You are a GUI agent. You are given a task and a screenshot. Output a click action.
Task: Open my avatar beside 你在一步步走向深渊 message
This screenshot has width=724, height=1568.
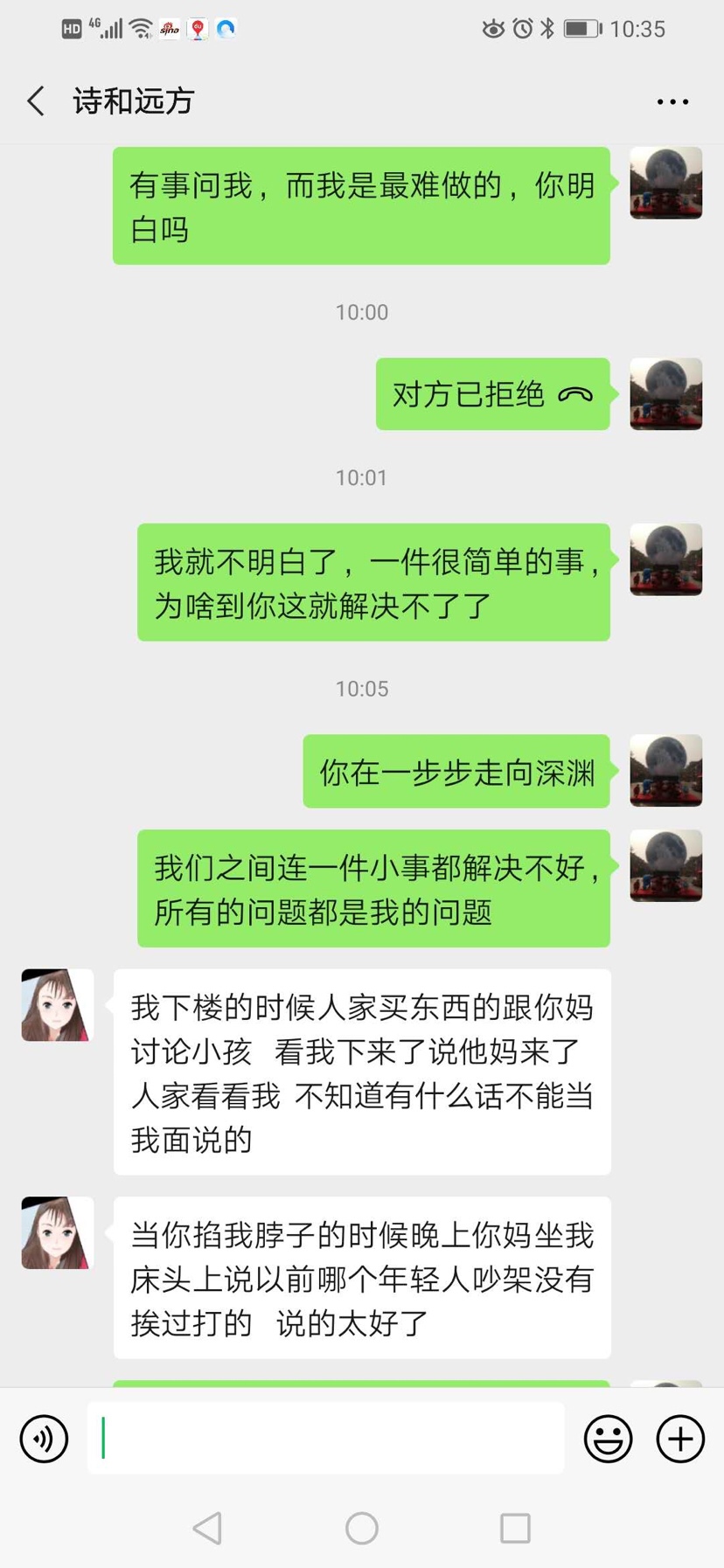click(x=665, y=770)
